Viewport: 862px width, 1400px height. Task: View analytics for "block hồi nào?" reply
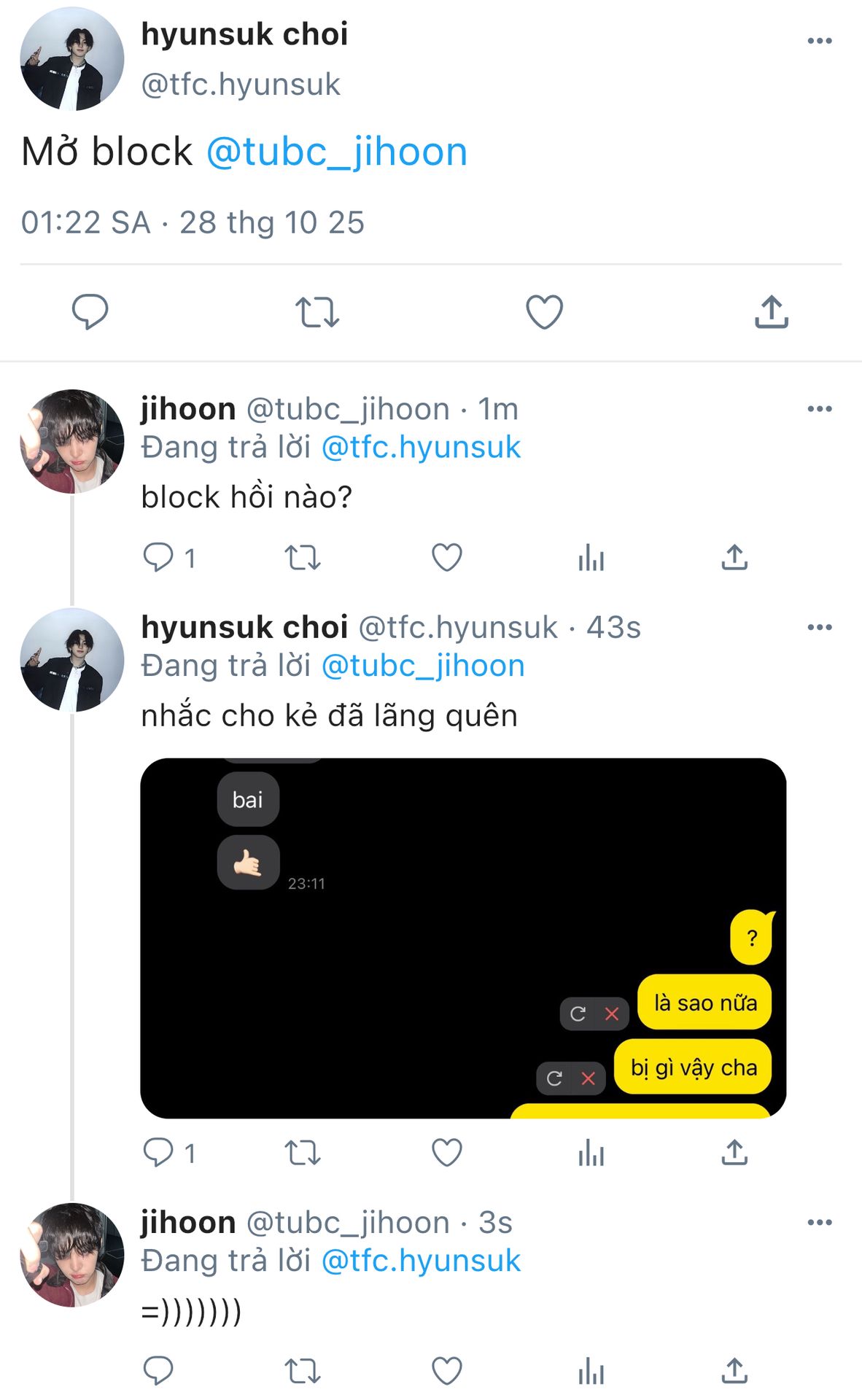591,559
